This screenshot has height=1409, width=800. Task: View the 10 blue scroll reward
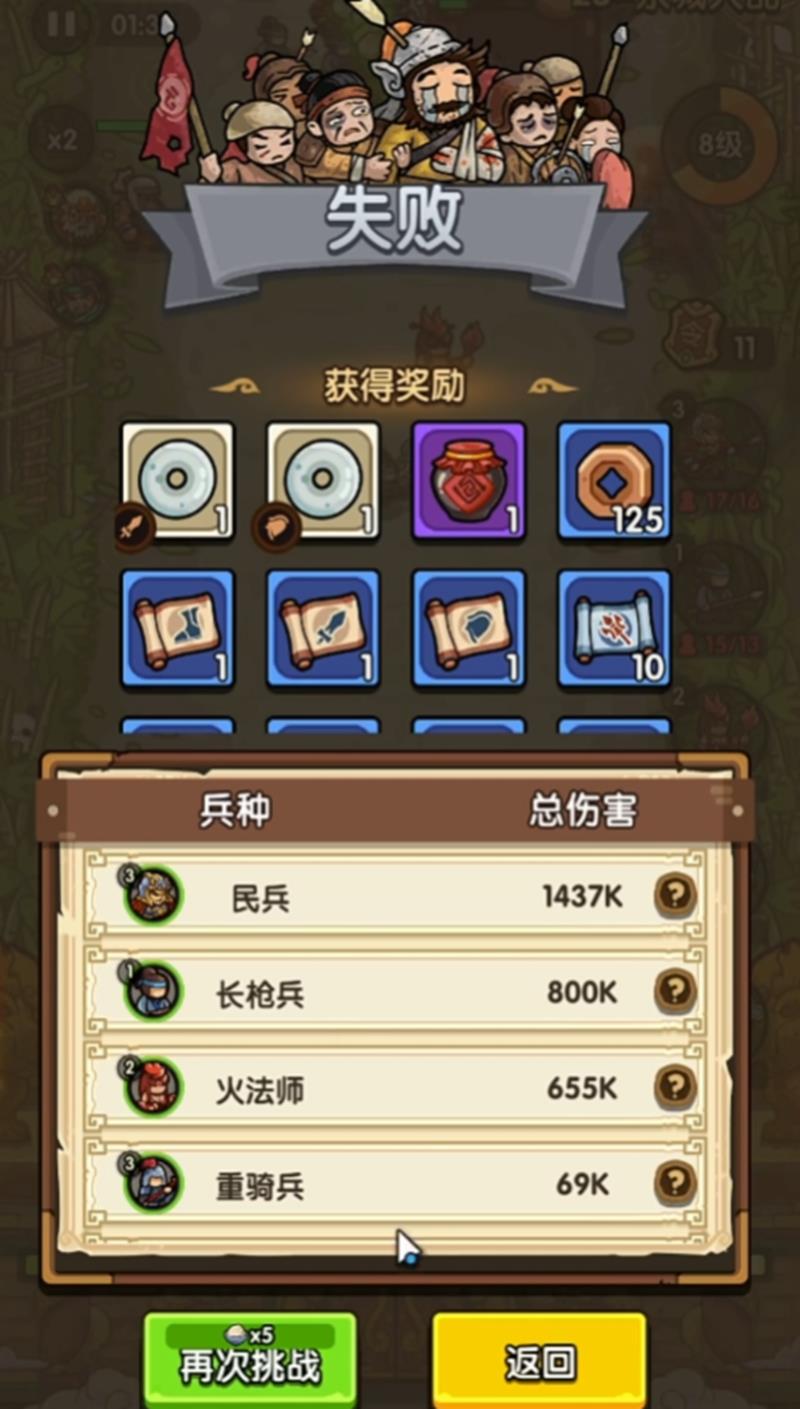click(613, 629)
